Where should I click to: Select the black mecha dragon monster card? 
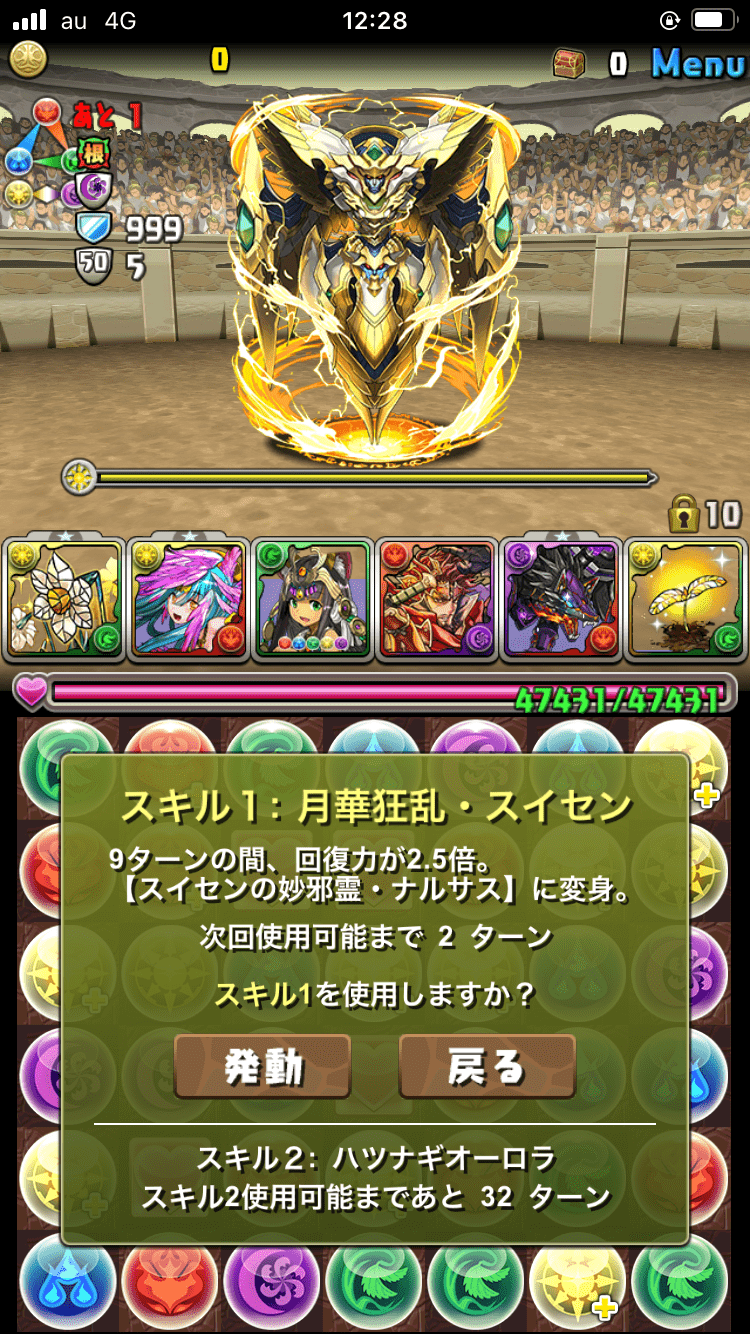coord(561,600)
